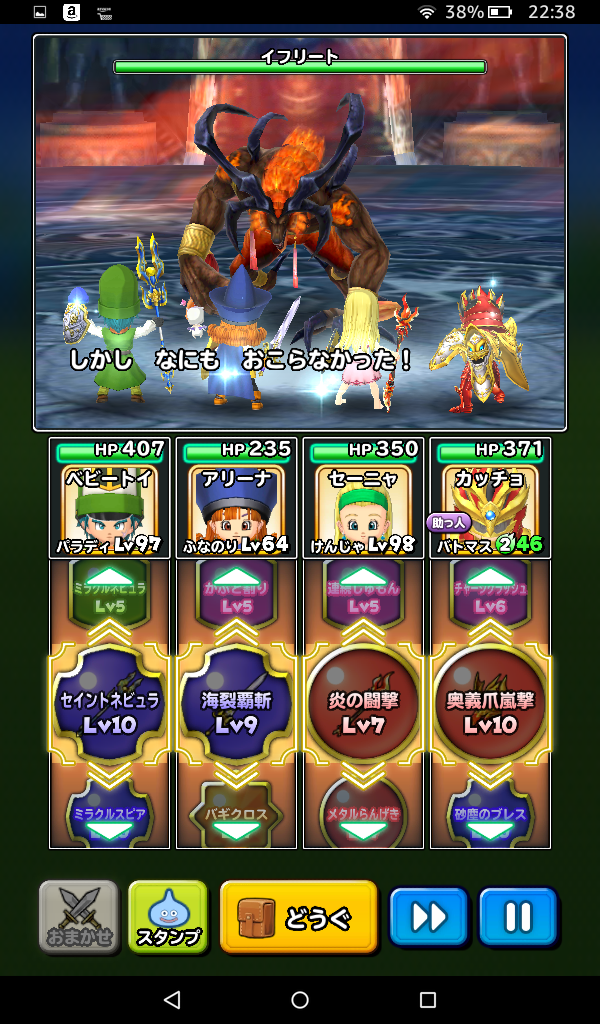
Task: Open ベビートイ character card
Action: 109,498
